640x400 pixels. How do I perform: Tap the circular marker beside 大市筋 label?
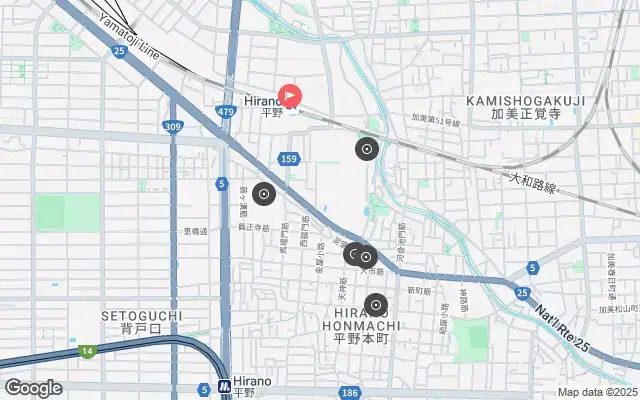pos(361,255)
